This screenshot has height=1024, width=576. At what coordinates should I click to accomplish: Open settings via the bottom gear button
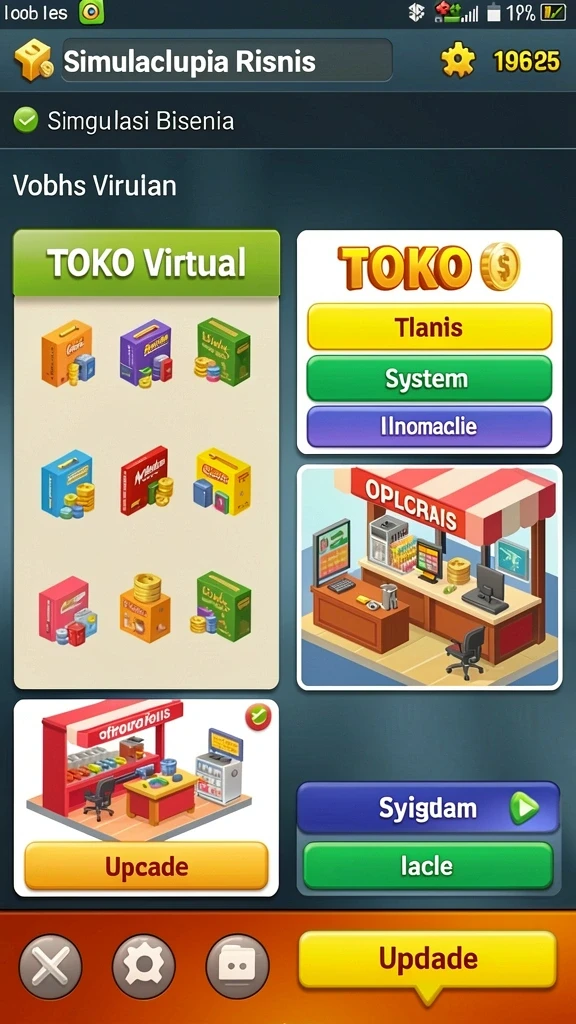tap(144, 967)
